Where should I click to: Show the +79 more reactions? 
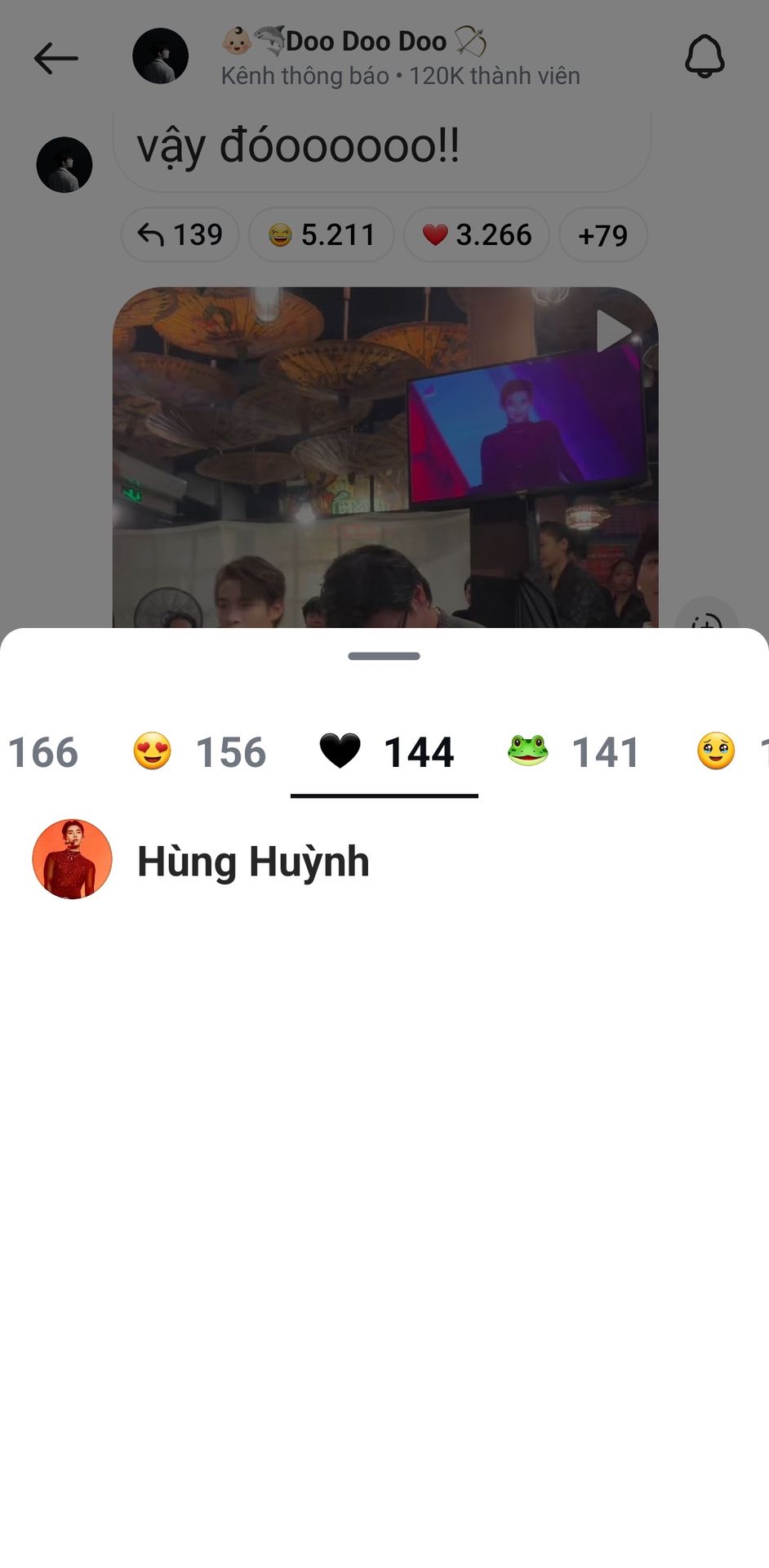[602, 235]
